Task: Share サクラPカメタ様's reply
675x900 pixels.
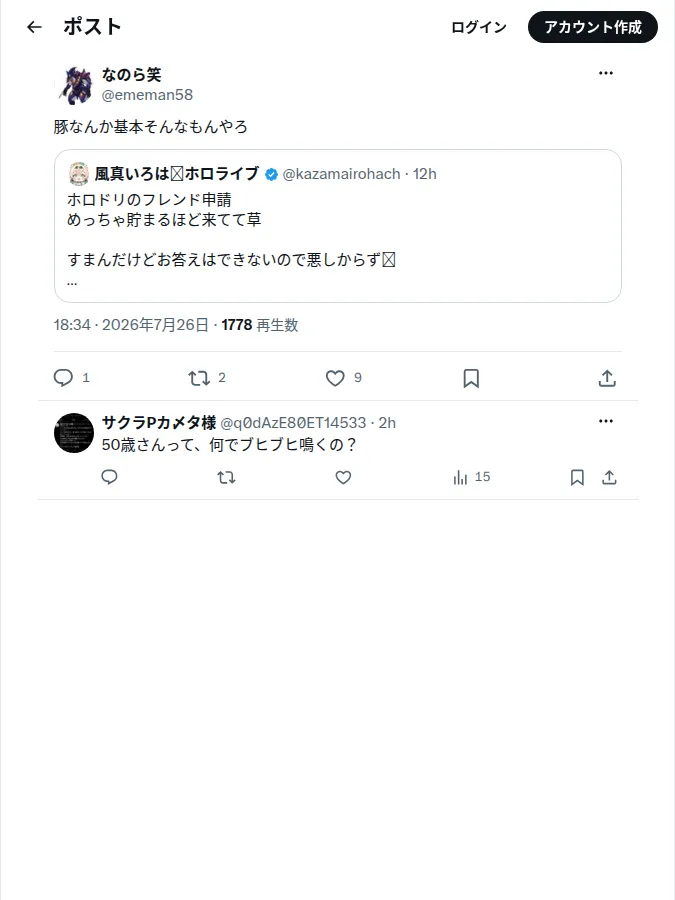Action: pos(610,478)
